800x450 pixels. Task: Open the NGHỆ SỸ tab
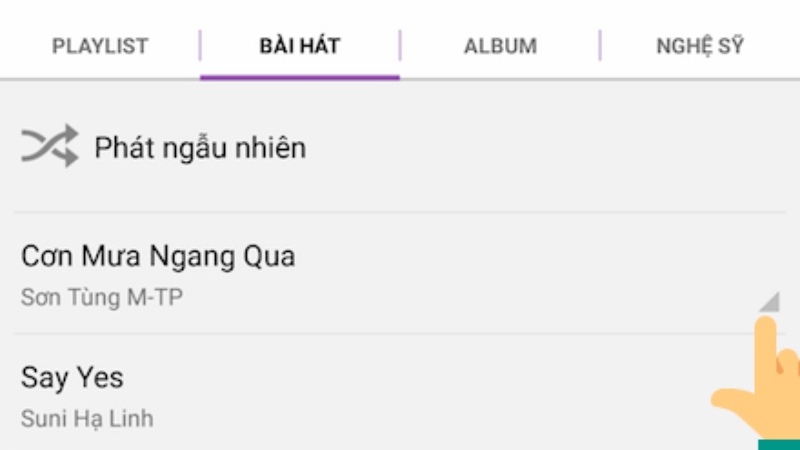click(700, 46)
